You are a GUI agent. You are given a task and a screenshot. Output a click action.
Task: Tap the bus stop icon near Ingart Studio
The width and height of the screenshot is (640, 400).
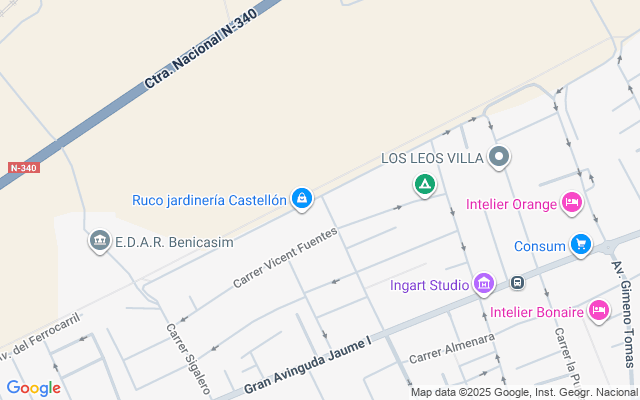click(x=517, y=284)
